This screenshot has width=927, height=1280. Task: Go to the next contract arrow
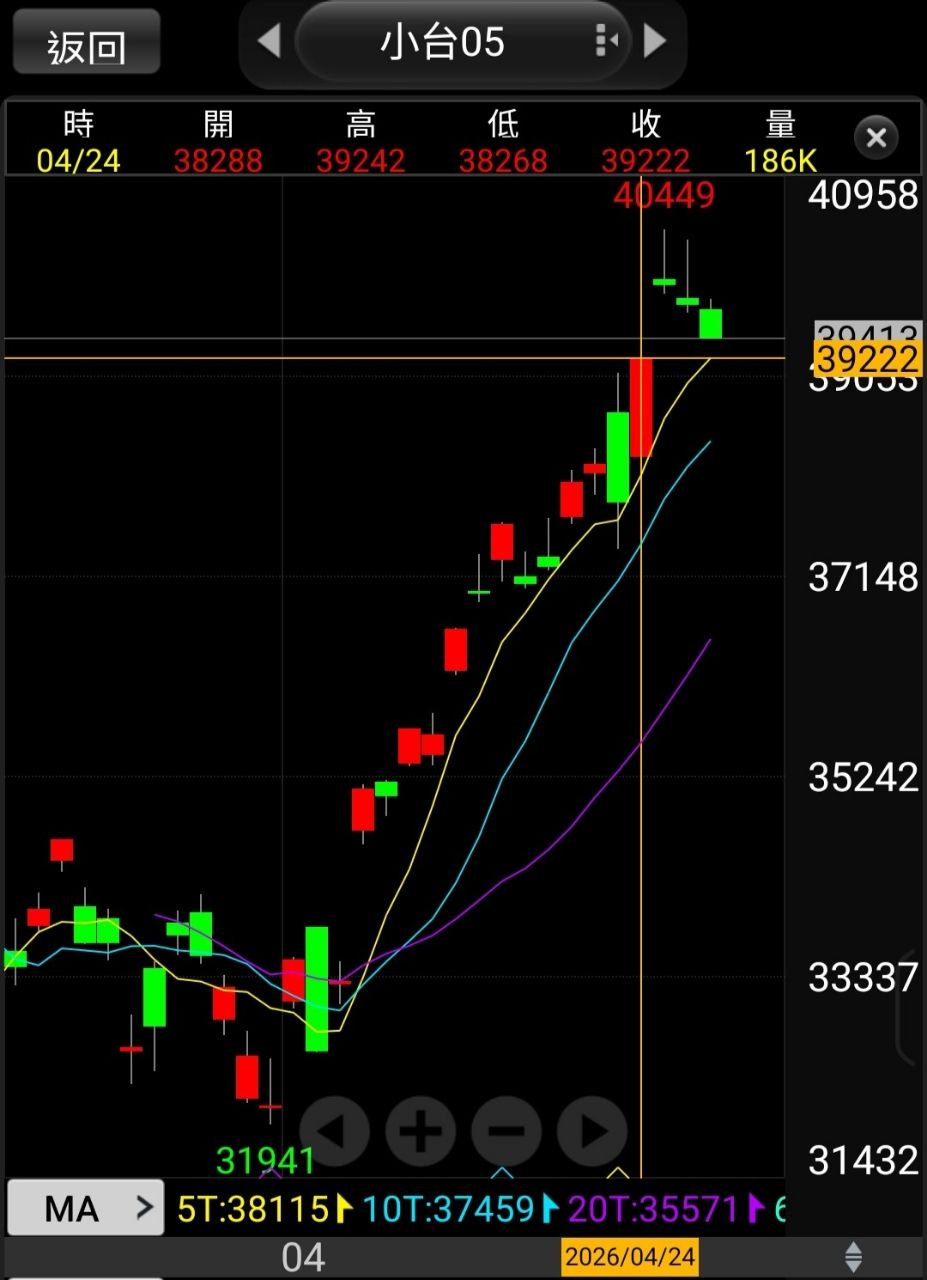click(655, 41)
